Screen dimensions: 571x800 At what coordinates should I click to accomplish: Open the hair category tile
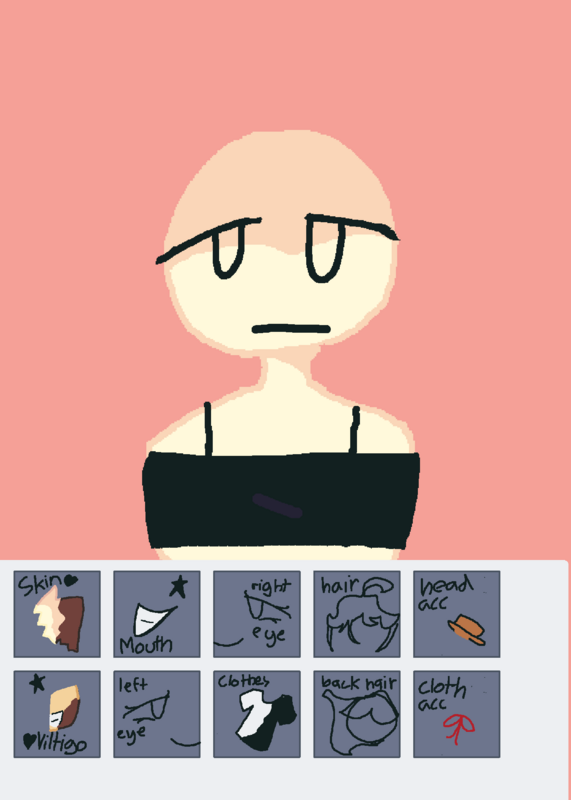(x=357, y=614)
